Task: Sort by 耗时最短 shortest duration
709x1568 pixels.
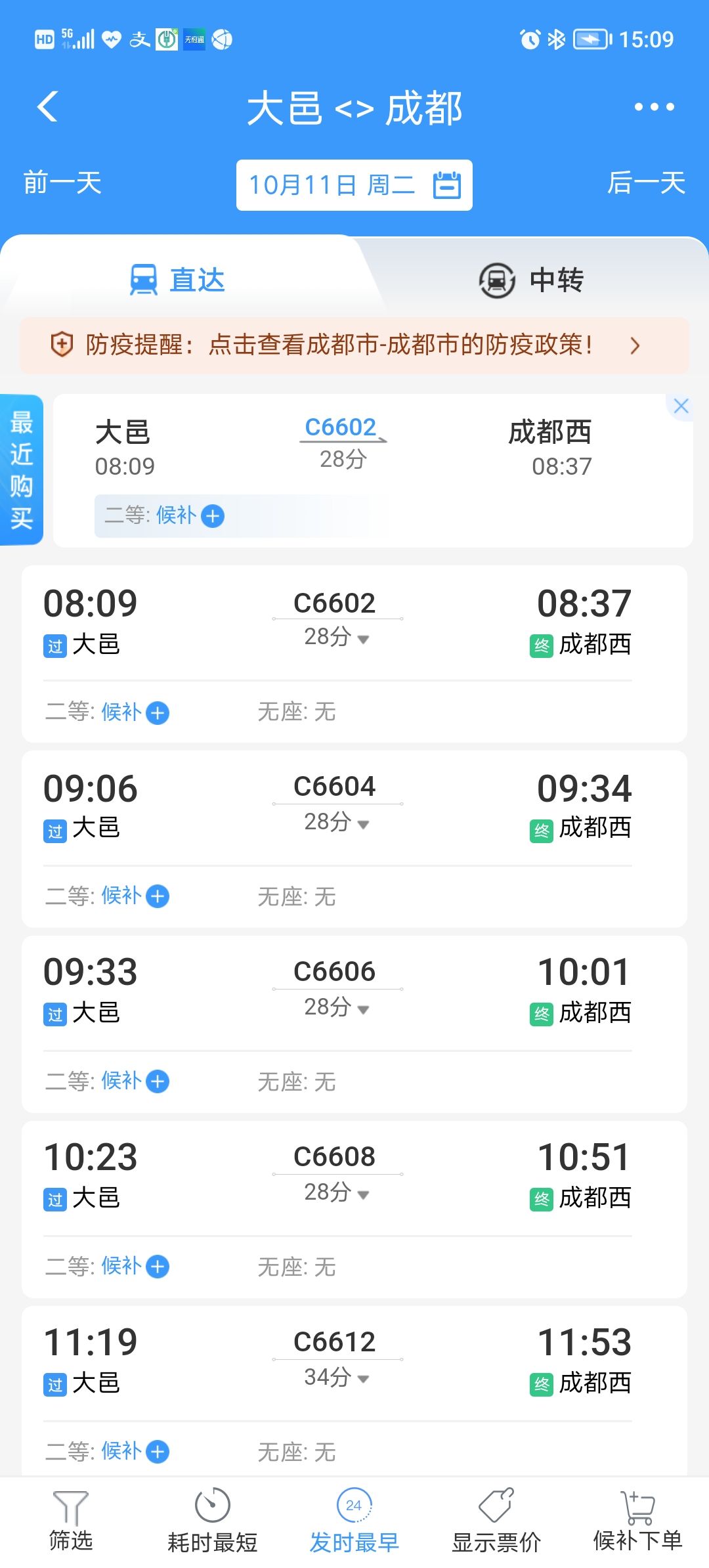Action: tap(212, 1521)
